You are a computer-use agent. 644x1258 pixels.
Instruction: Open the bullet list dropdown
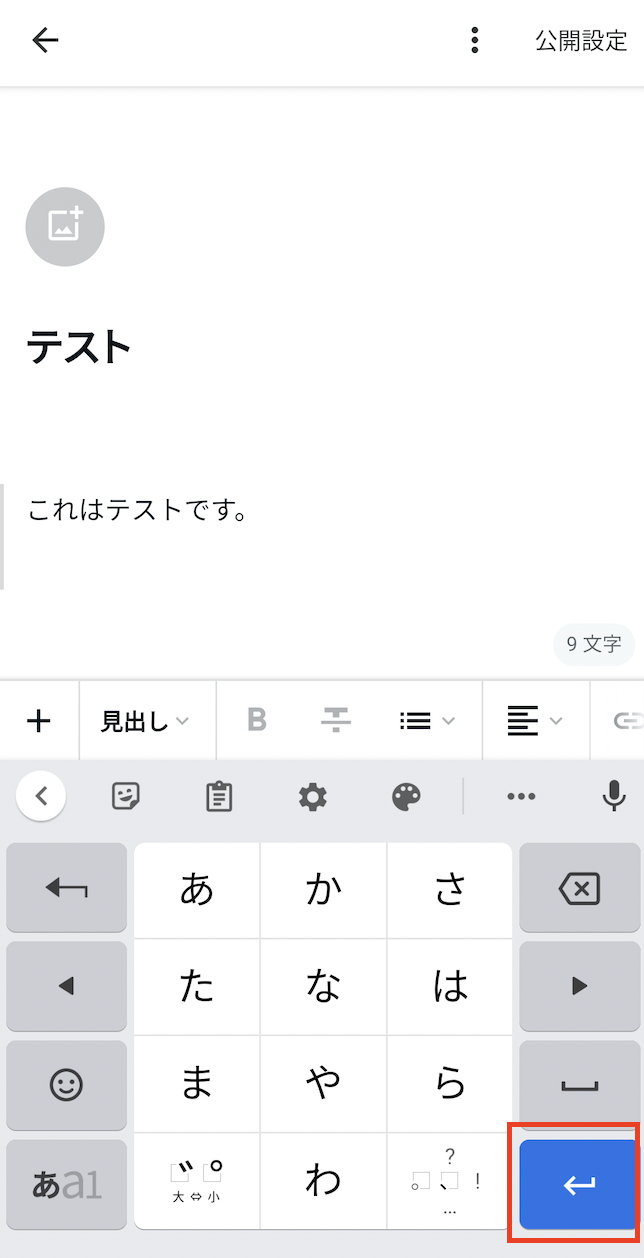pos(427,721)
